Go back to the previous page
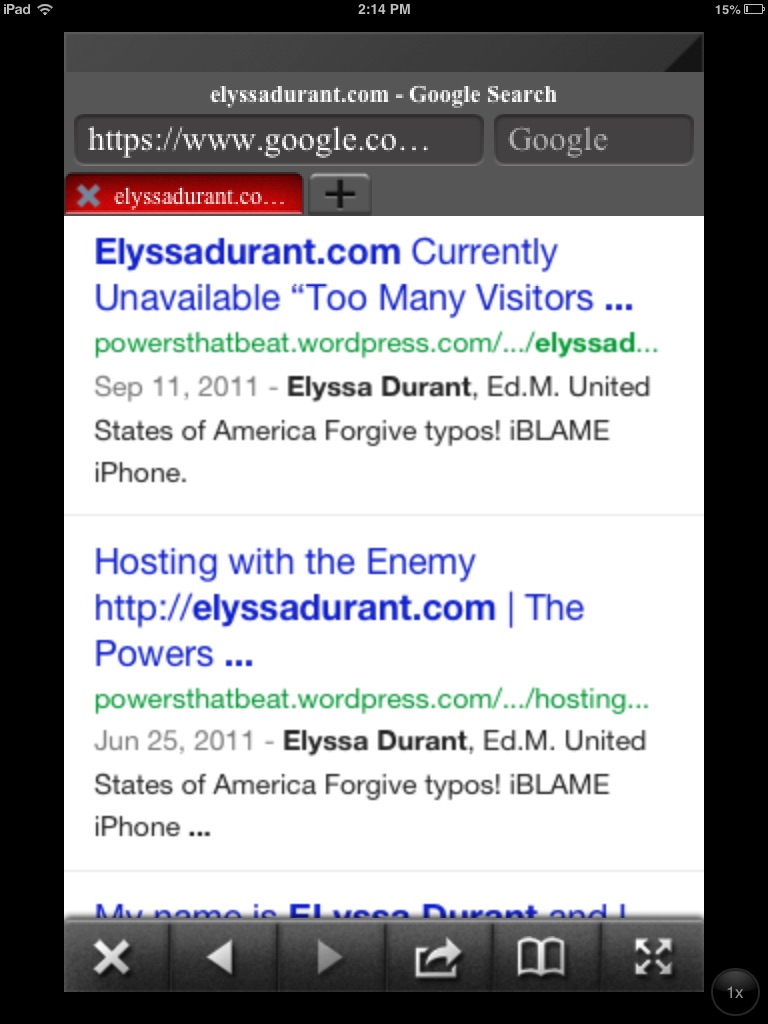 pos(220,958)
